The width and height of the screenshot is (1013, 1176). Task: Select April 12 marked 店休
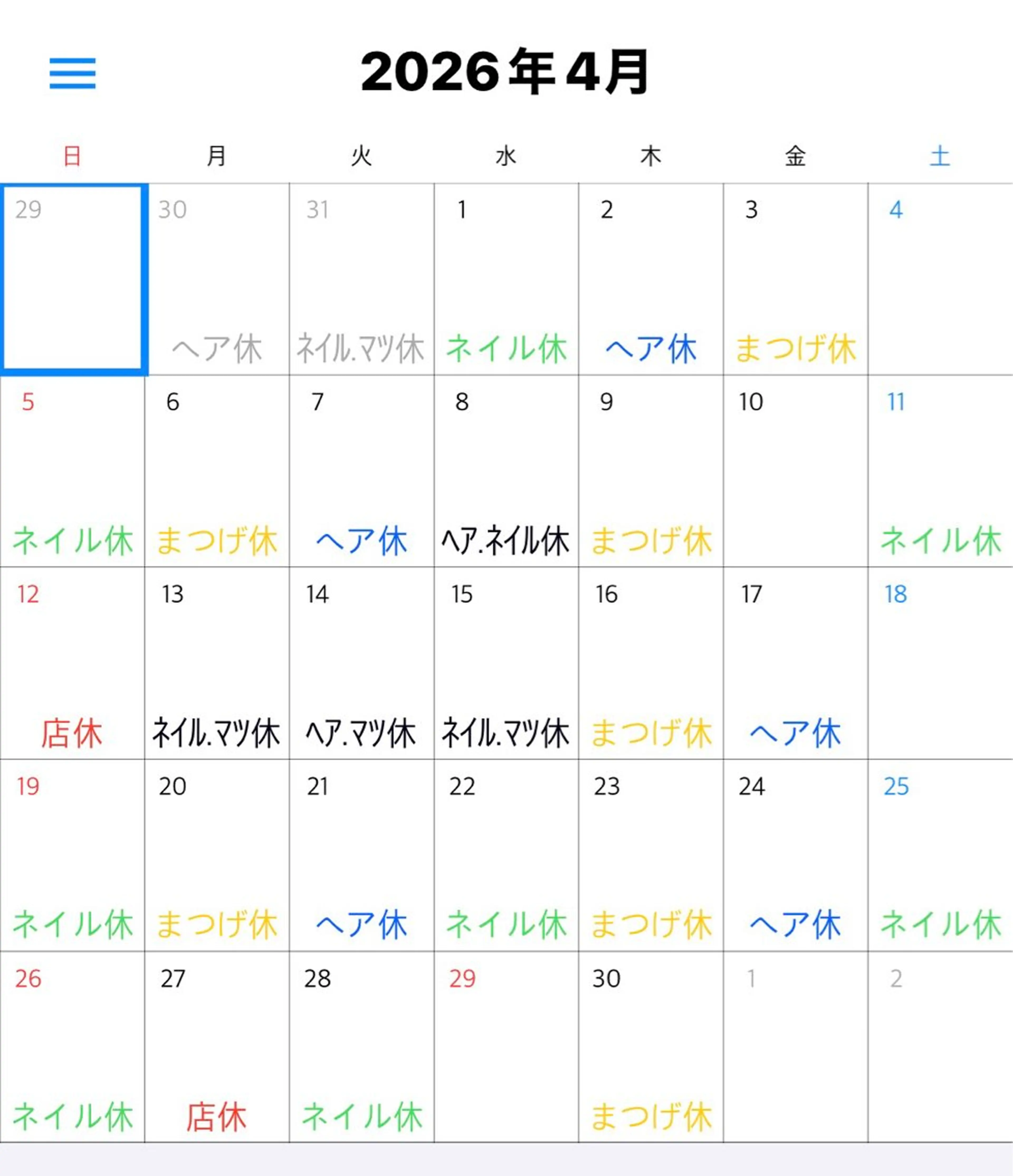coord(72,663)
